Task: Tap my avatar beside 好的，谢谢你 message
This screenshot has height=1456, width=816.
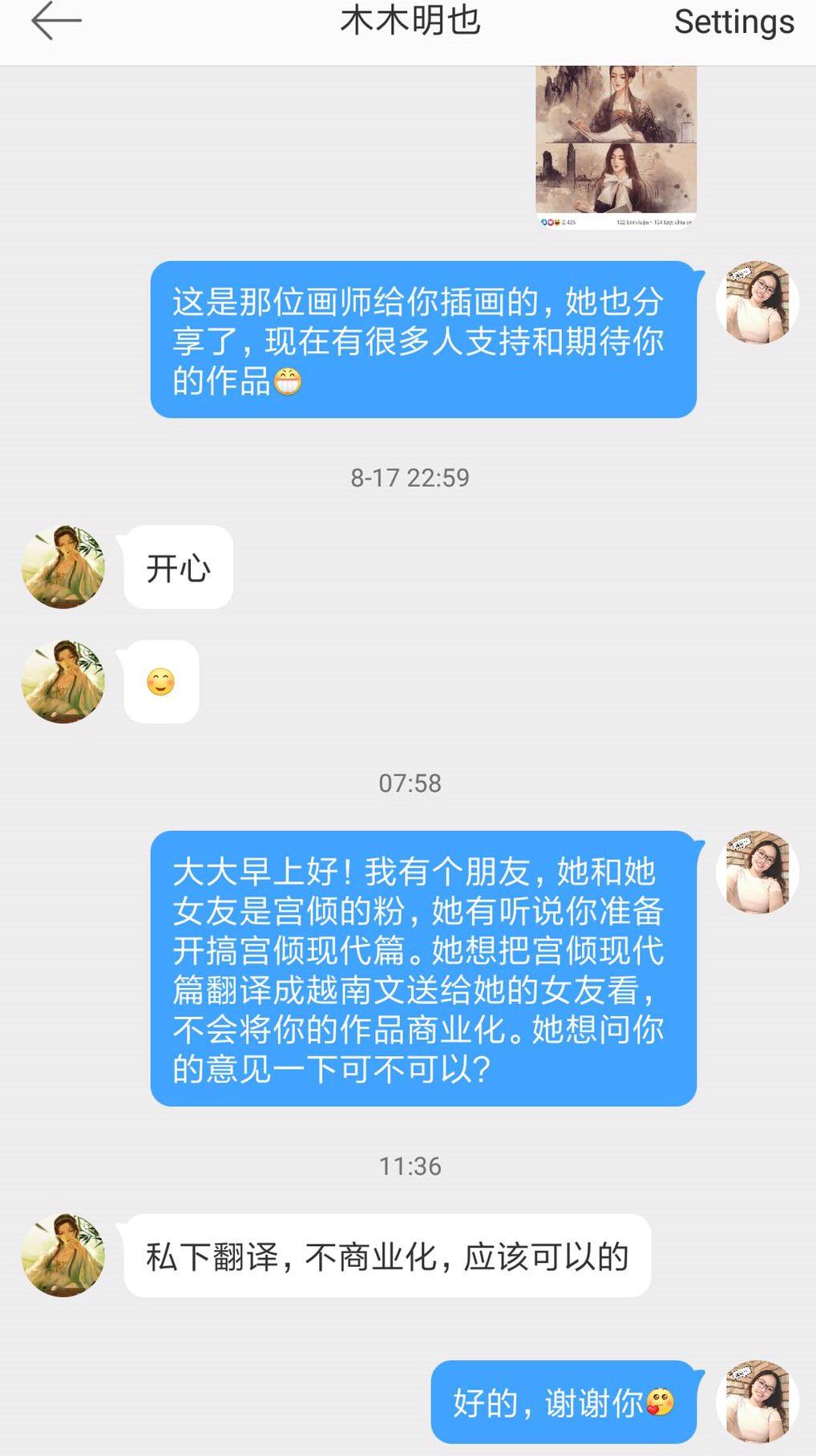Action: 757,1402
